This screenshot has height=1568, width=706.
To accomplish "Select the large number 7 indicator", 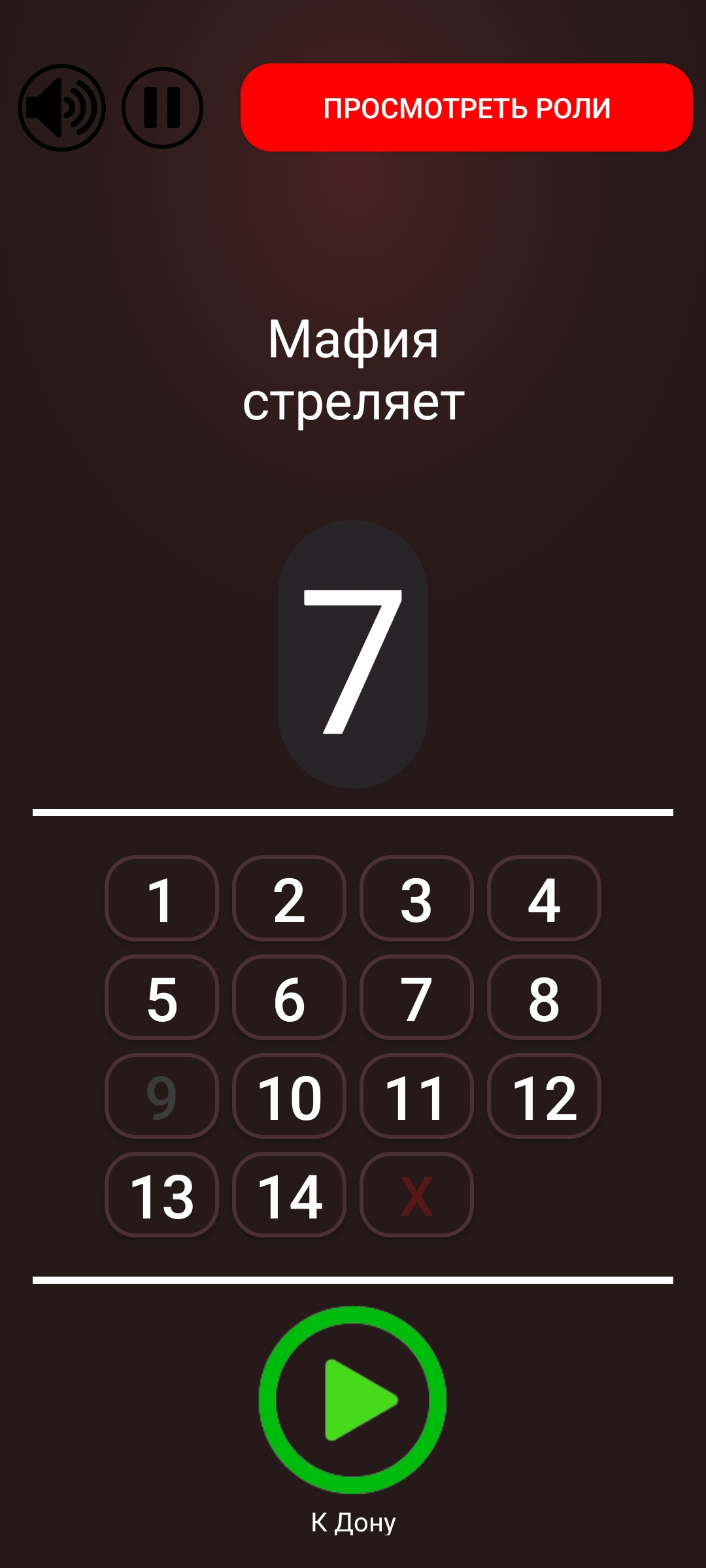I will pyautogui.click(x=353, y=657).
